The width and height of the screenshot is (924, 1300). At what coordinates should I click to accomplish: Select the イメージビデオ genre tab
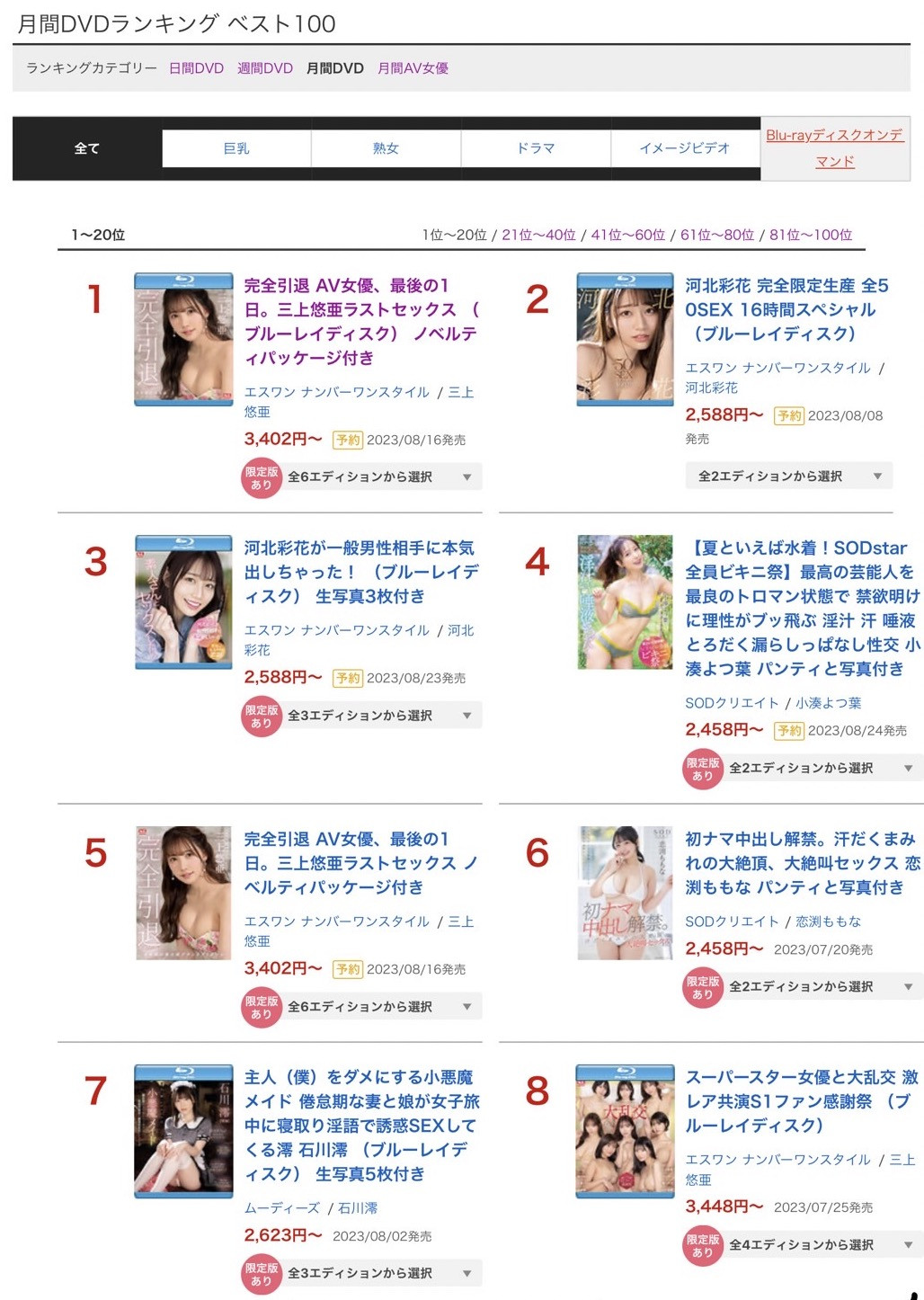pyautogui.click(x=684, y=148)
